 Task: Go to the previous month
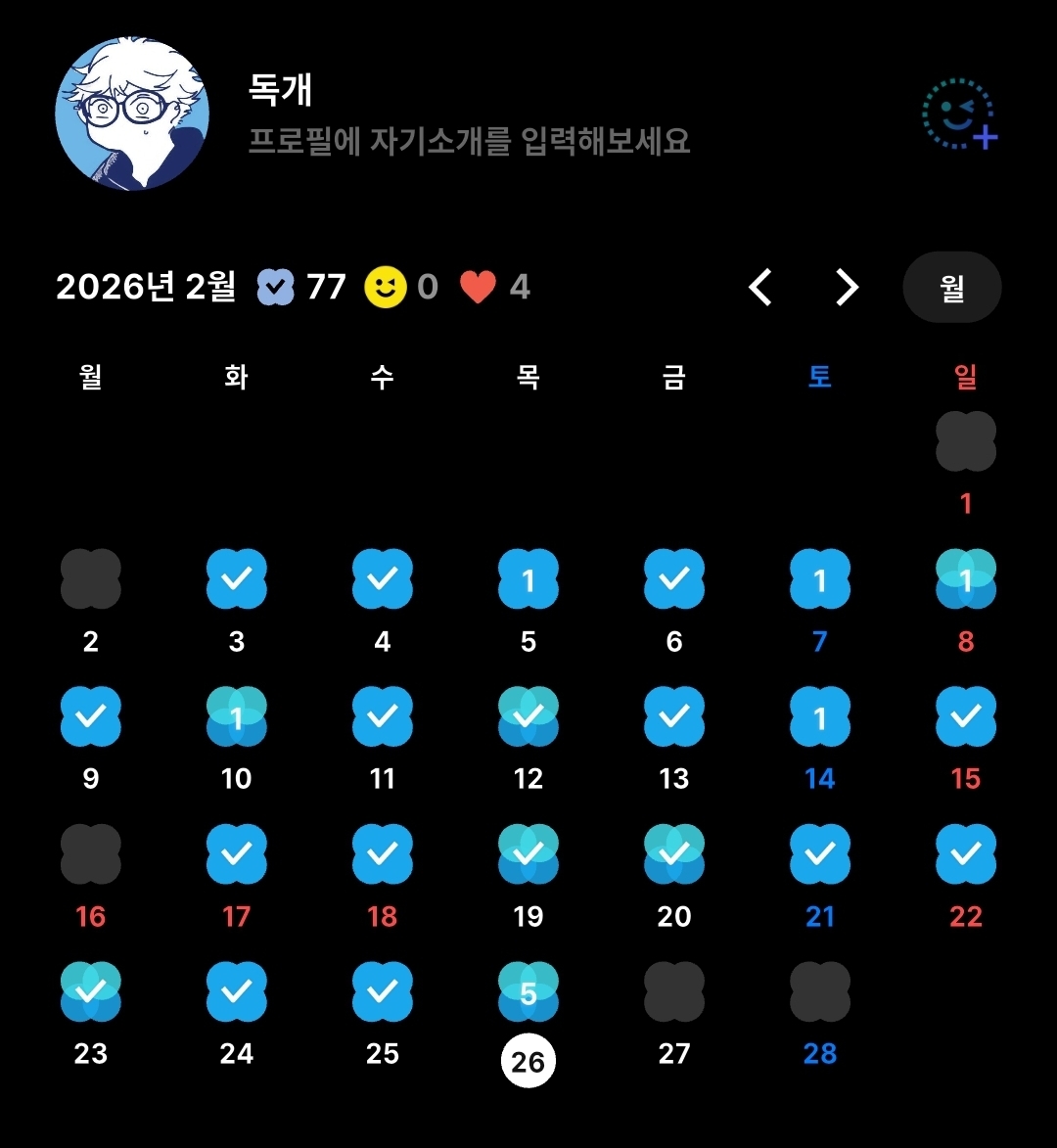pos(760,287)
